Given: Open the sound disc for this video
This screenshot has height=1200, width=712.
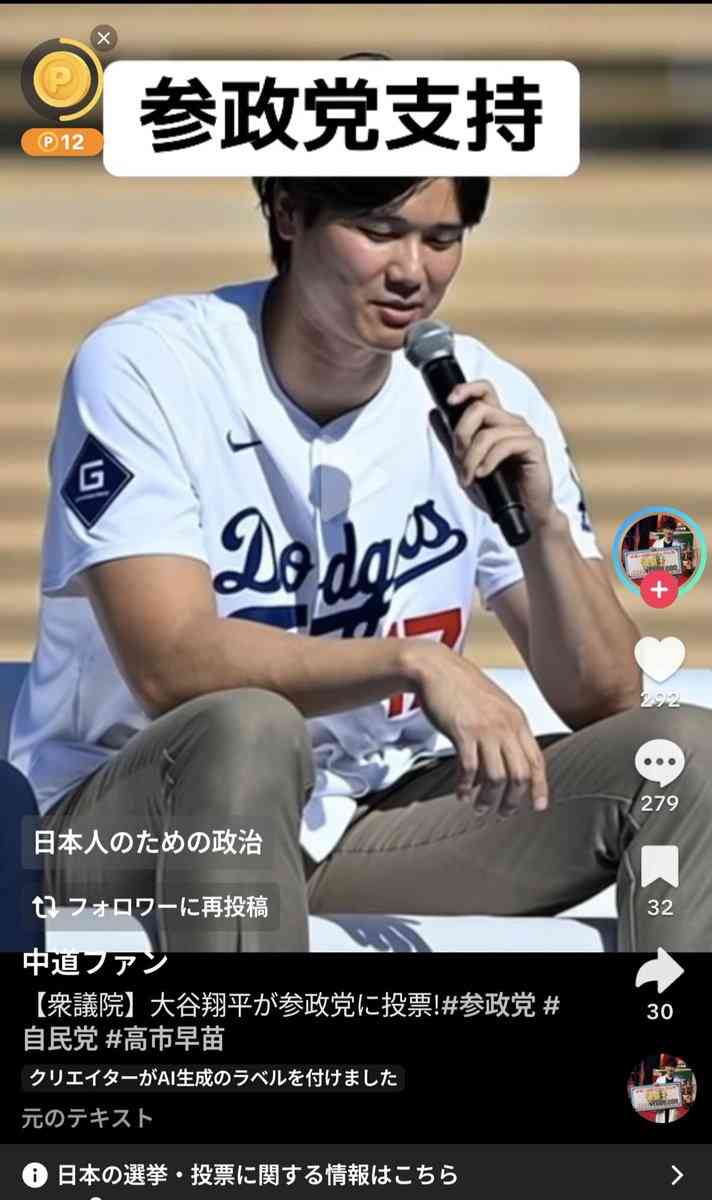Looking at the screenshot, I should point(661,1088).
